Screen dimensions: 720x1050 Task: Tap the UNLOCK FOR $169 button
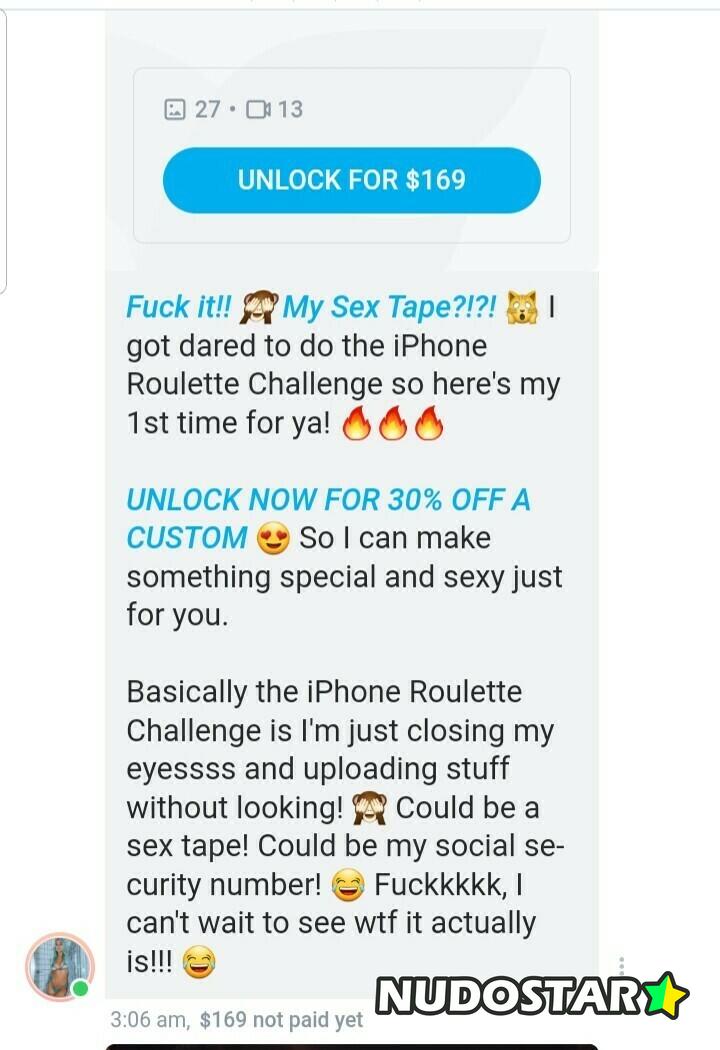[352, 180]
